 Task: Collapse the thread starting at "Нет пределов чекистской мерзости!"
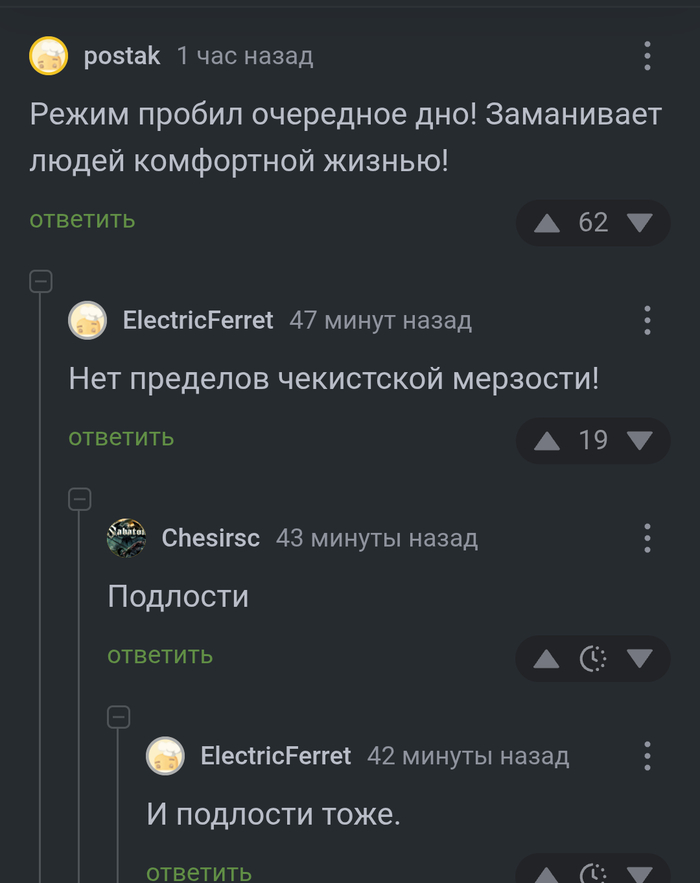pos(41,281)
